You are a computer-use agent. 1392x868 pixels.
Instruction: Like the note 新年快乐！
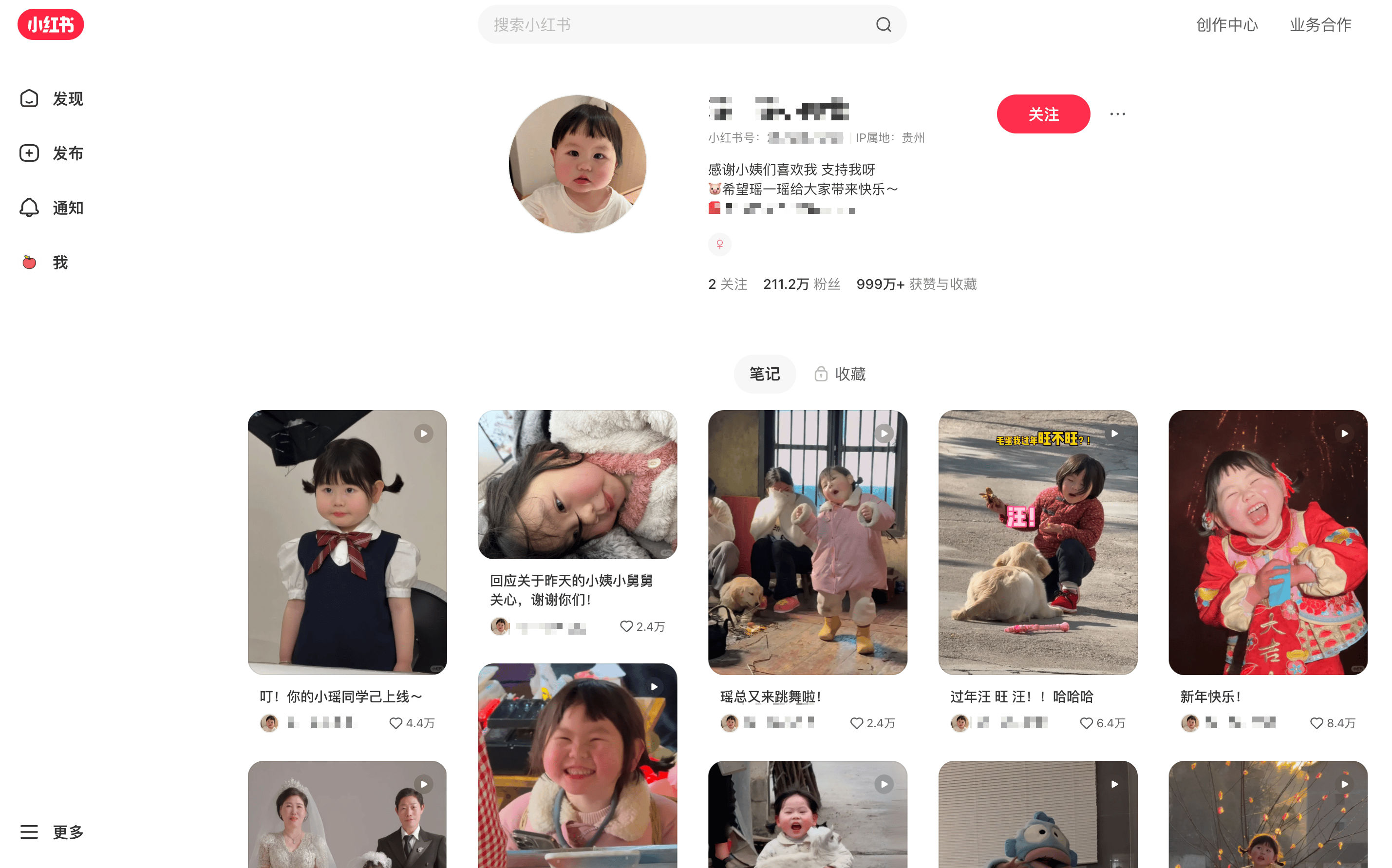[x=1316, y=723]
